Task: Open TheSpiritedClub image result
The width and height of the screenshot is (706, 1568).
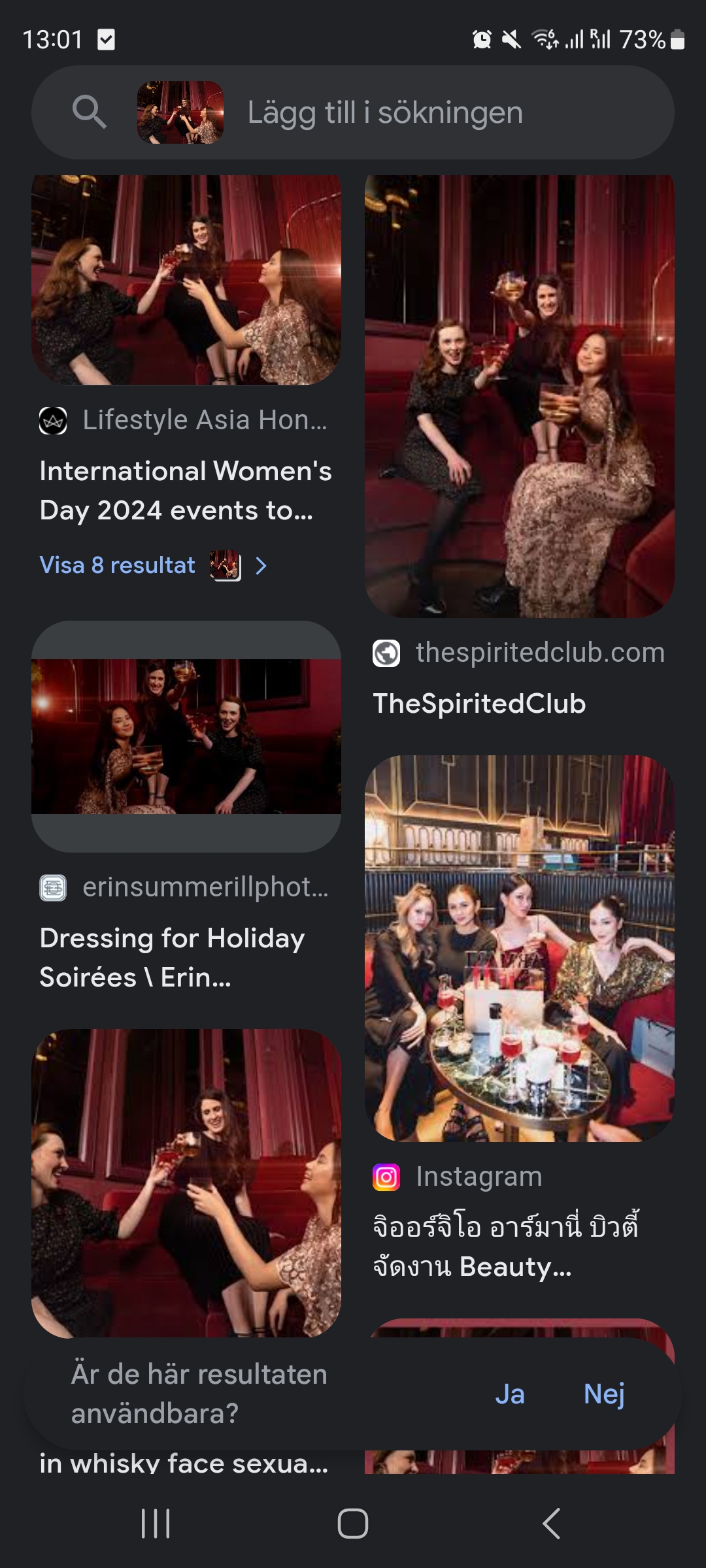Action: pos(519,396)
